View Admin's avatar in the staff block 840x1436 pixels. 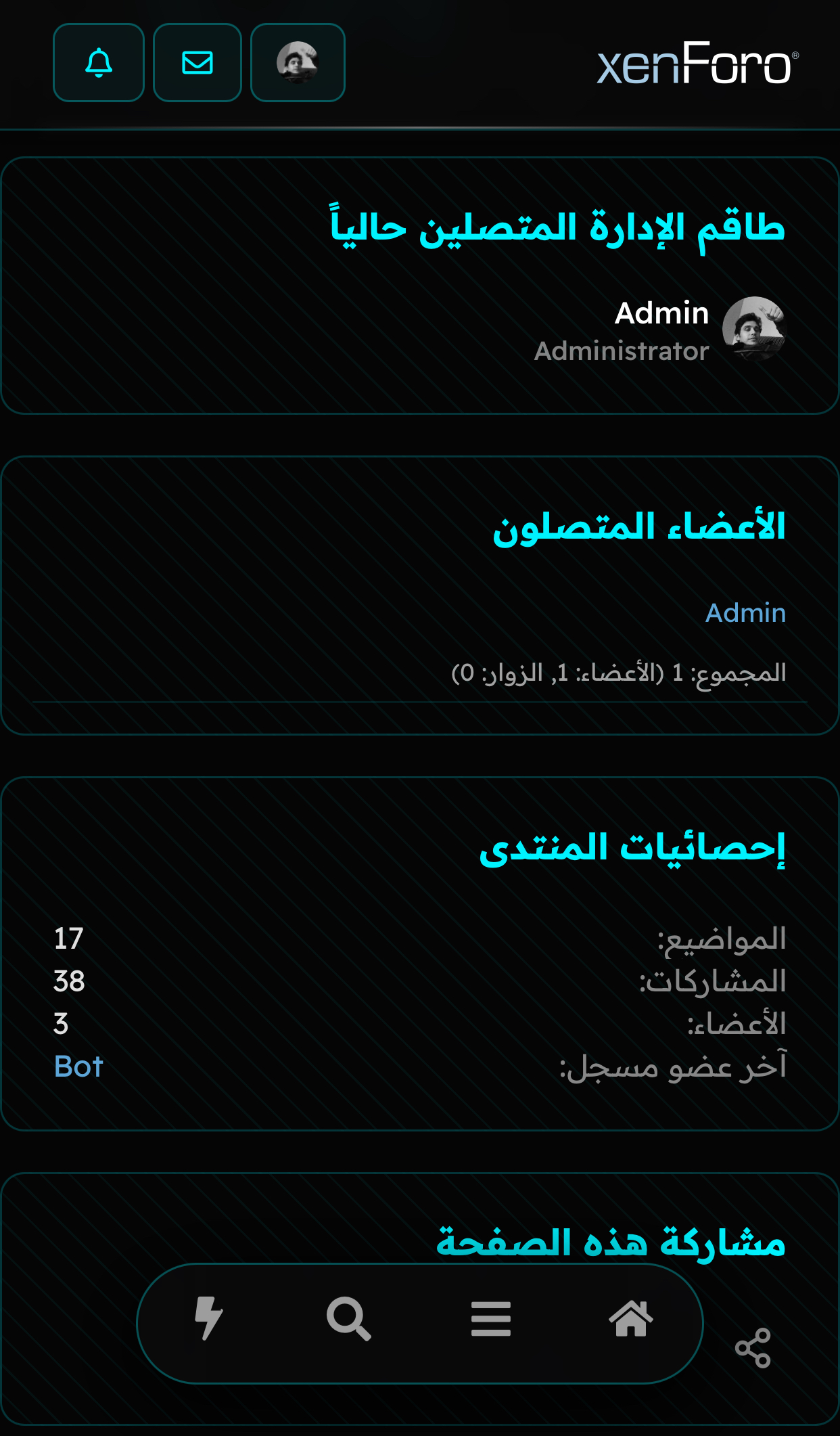click(753, 329)
